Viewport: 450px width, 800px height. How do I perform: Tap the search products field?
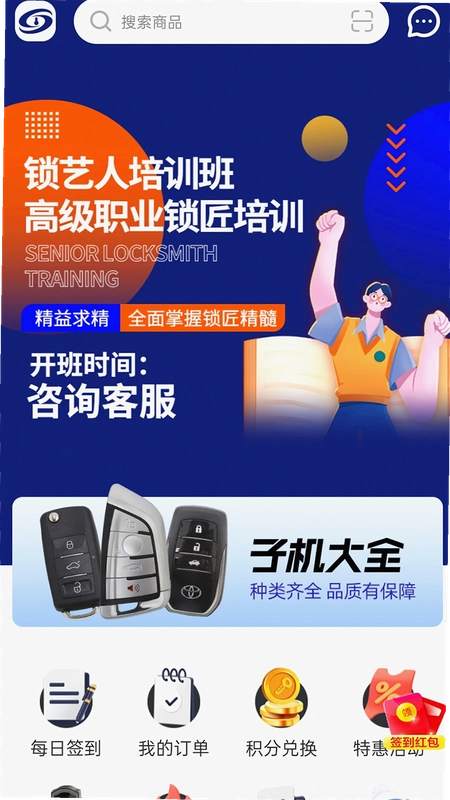231,22
